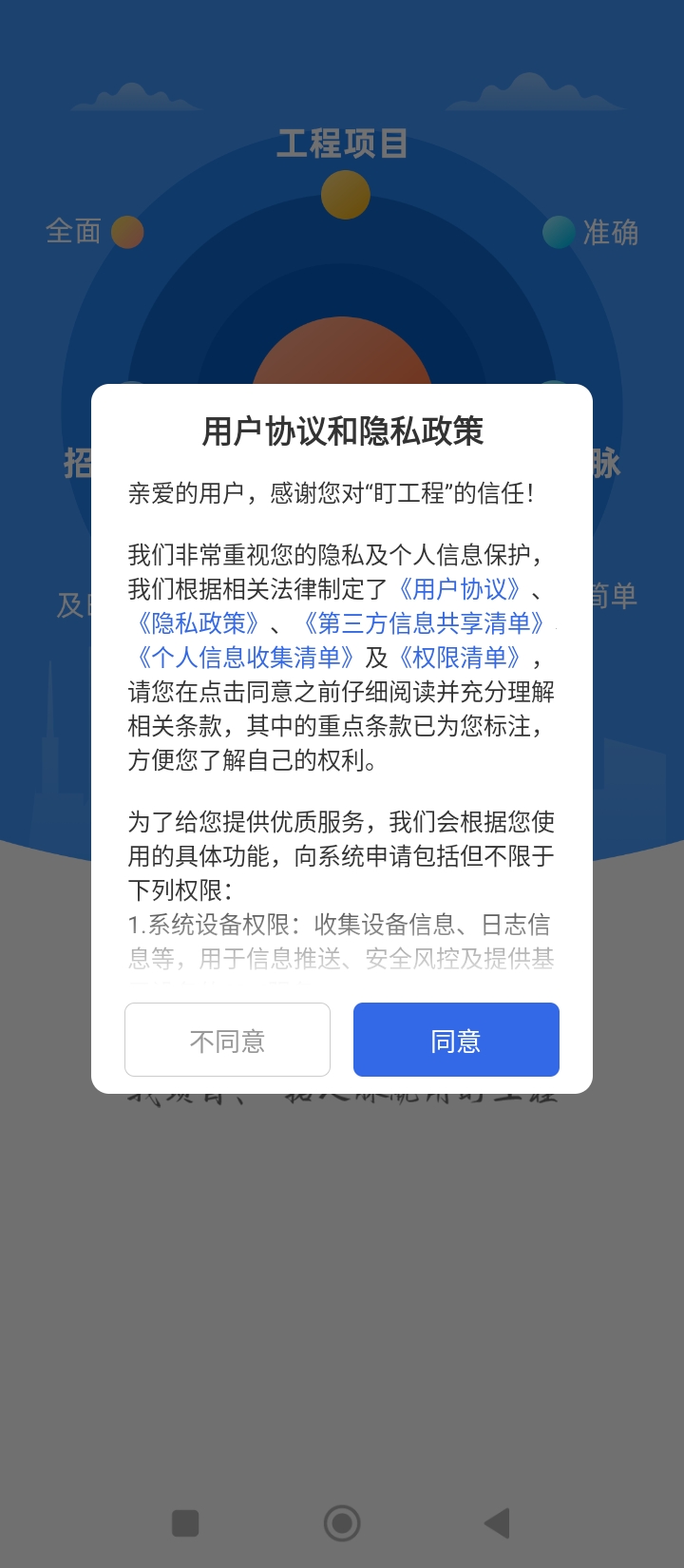Open the 《用户协议》 link
This screenshot has height=1568, width=684.
tap(460, 590)
